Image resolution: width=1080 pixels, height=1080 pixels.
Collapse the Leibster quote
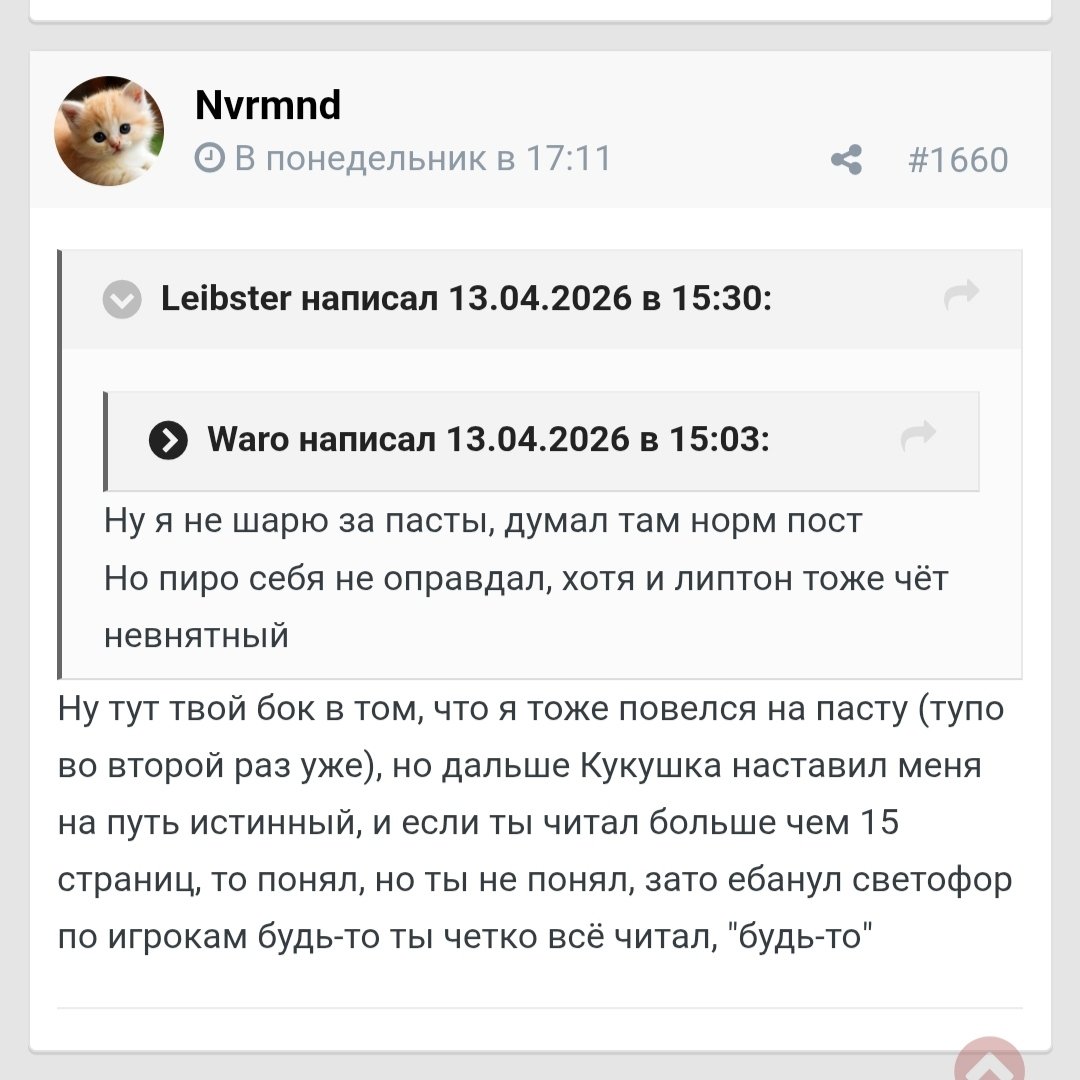(x=122, y=299)
